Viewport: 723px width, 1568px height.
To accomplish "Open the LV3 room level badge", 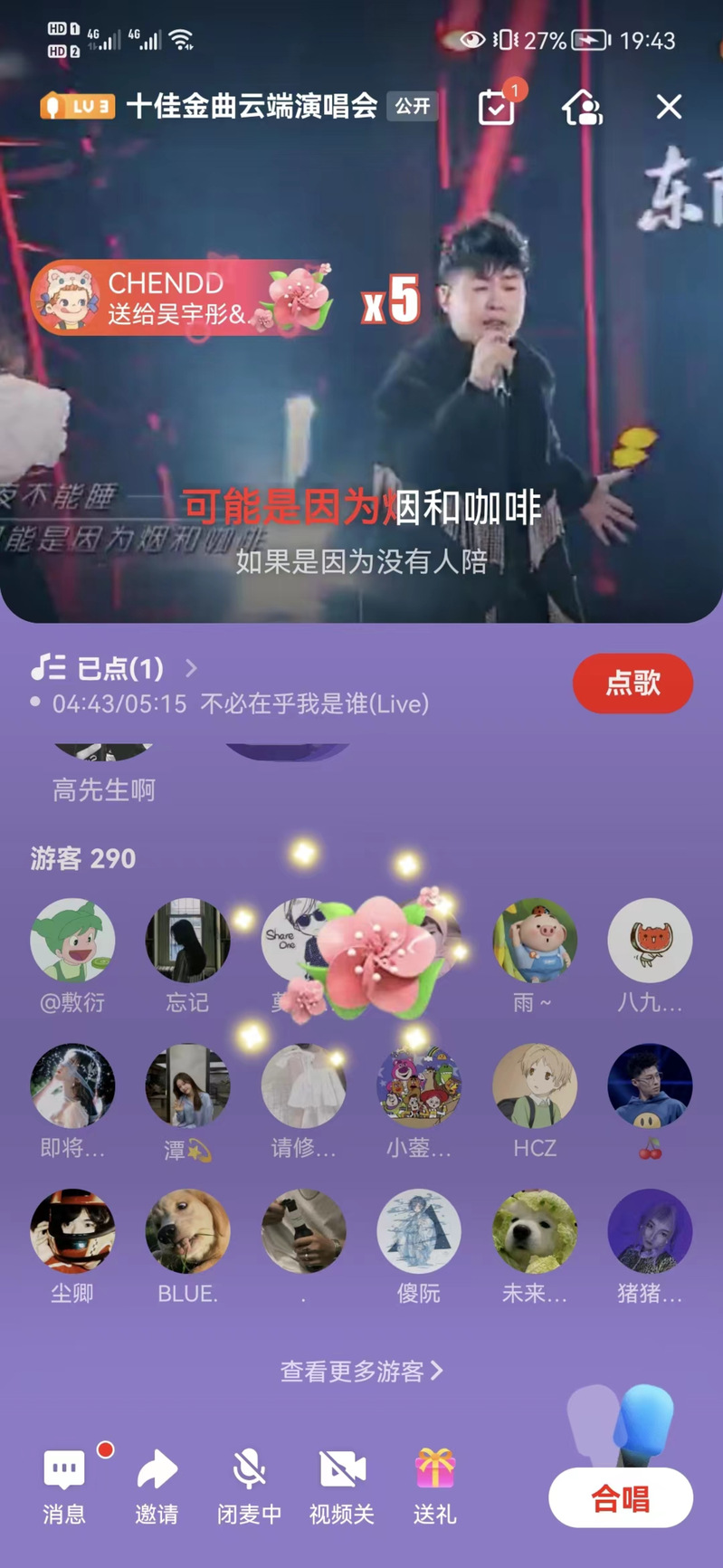I will (x=77, y=107).
